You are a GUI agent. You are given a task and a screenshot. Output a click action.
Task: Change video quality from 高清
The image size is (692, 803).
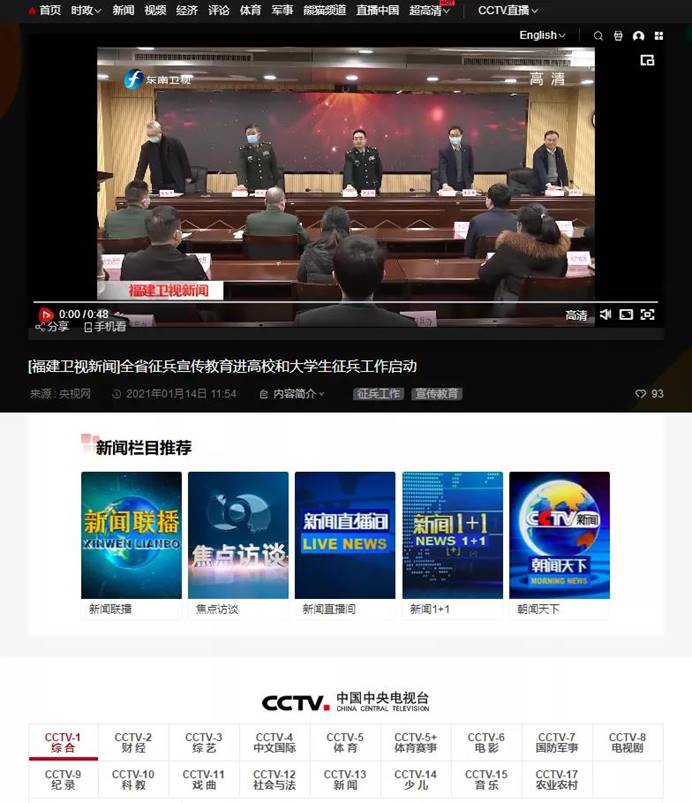pos(576,315)
